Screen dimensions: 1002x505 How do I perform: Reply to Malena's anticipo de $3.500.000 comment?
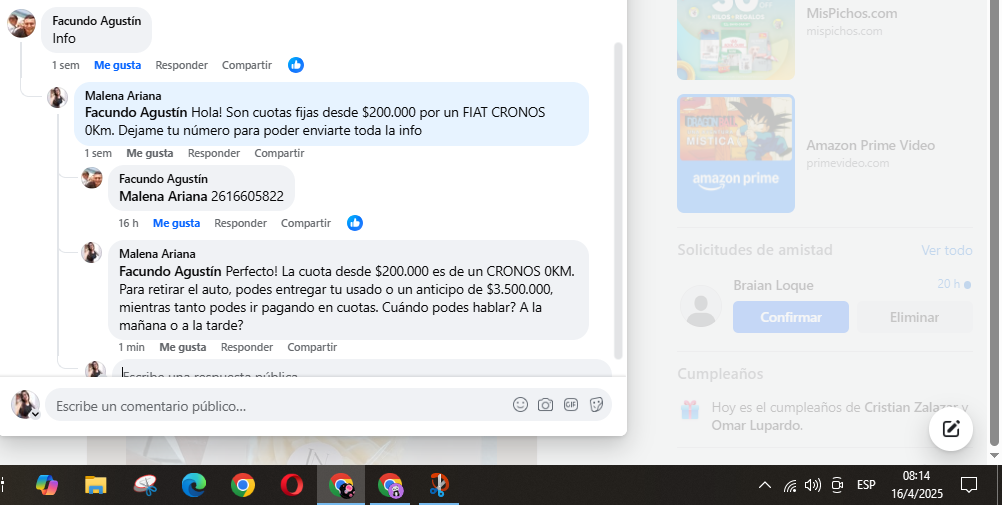click(246, 347)
